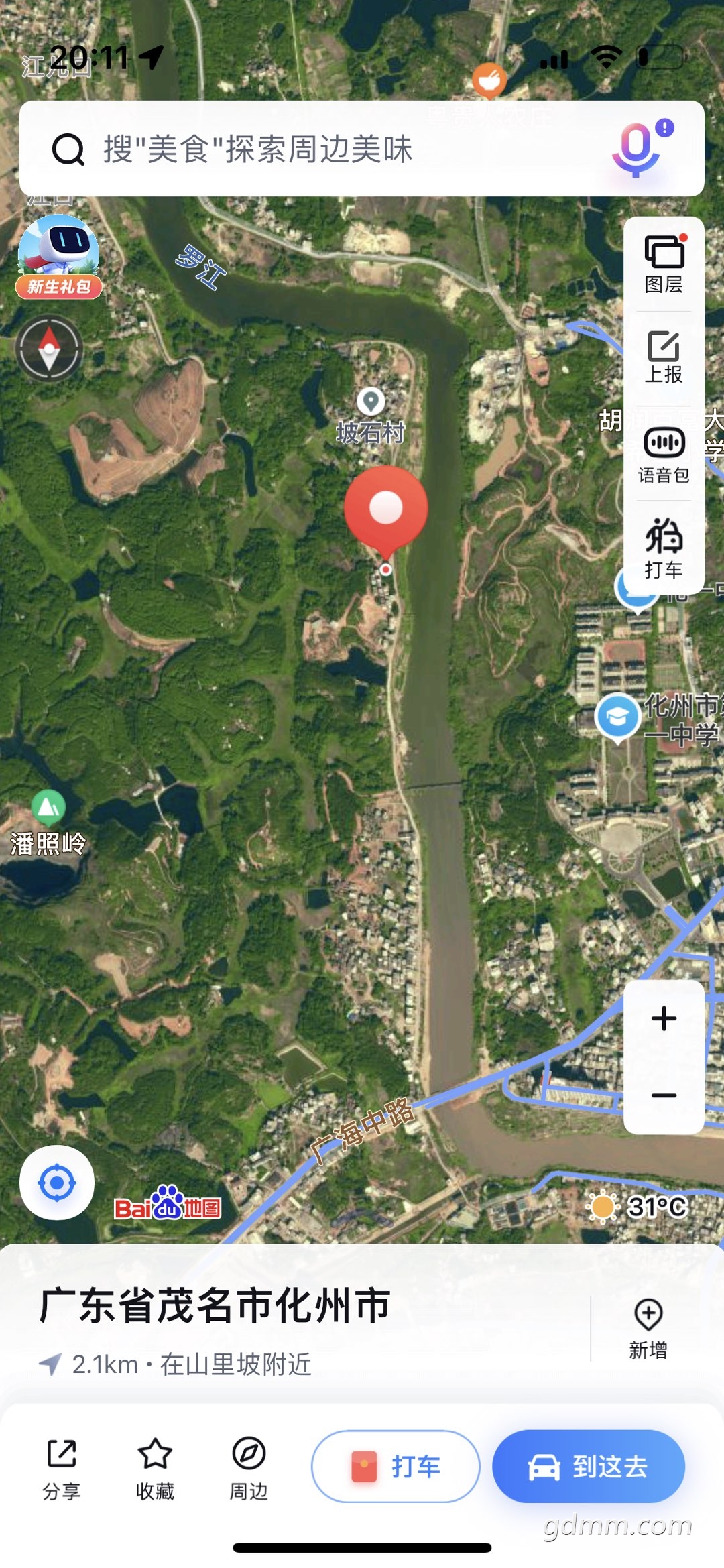724x1568 pixels.
Task: Open the 化州市第一中学 school marker
Action: 617,717
